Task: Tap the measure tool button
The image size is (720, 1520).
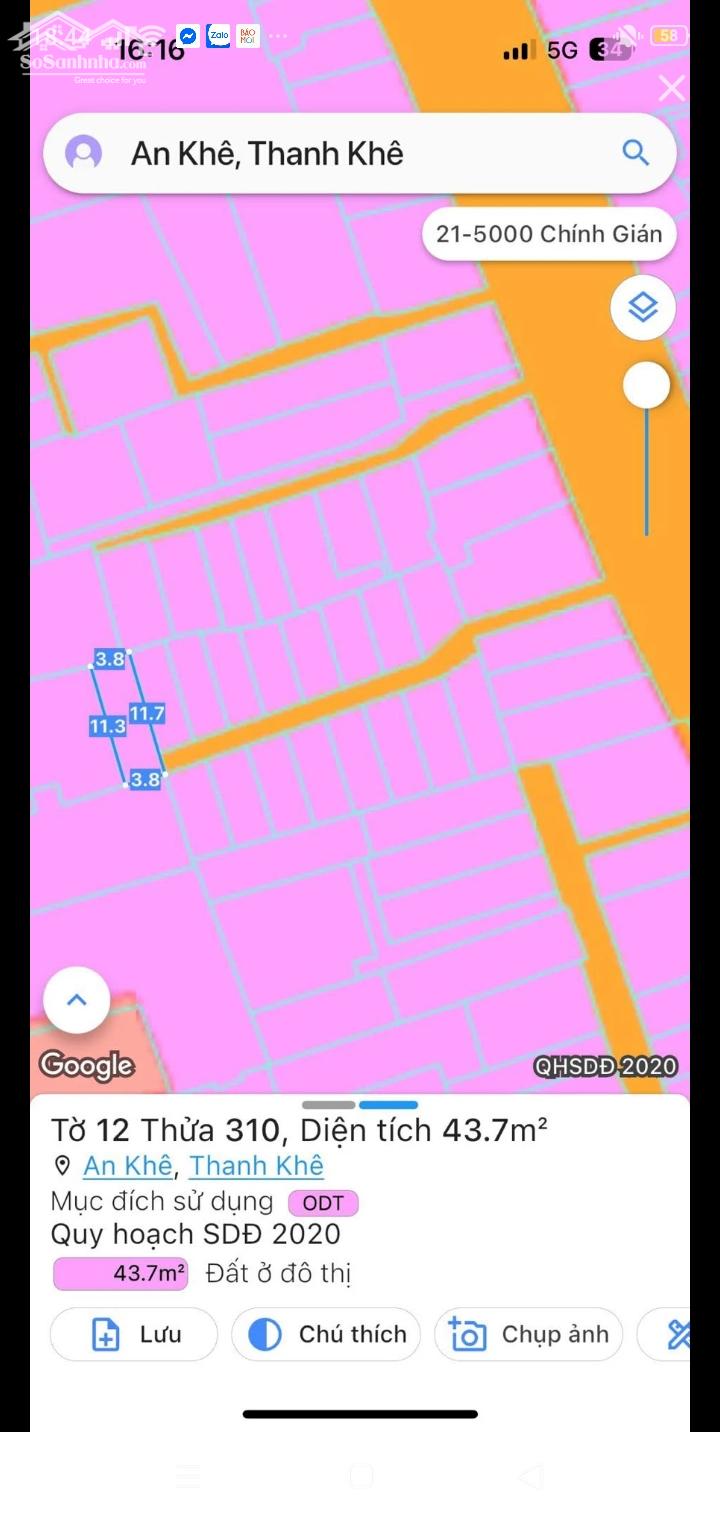Action: click(x=676, y=1335)
